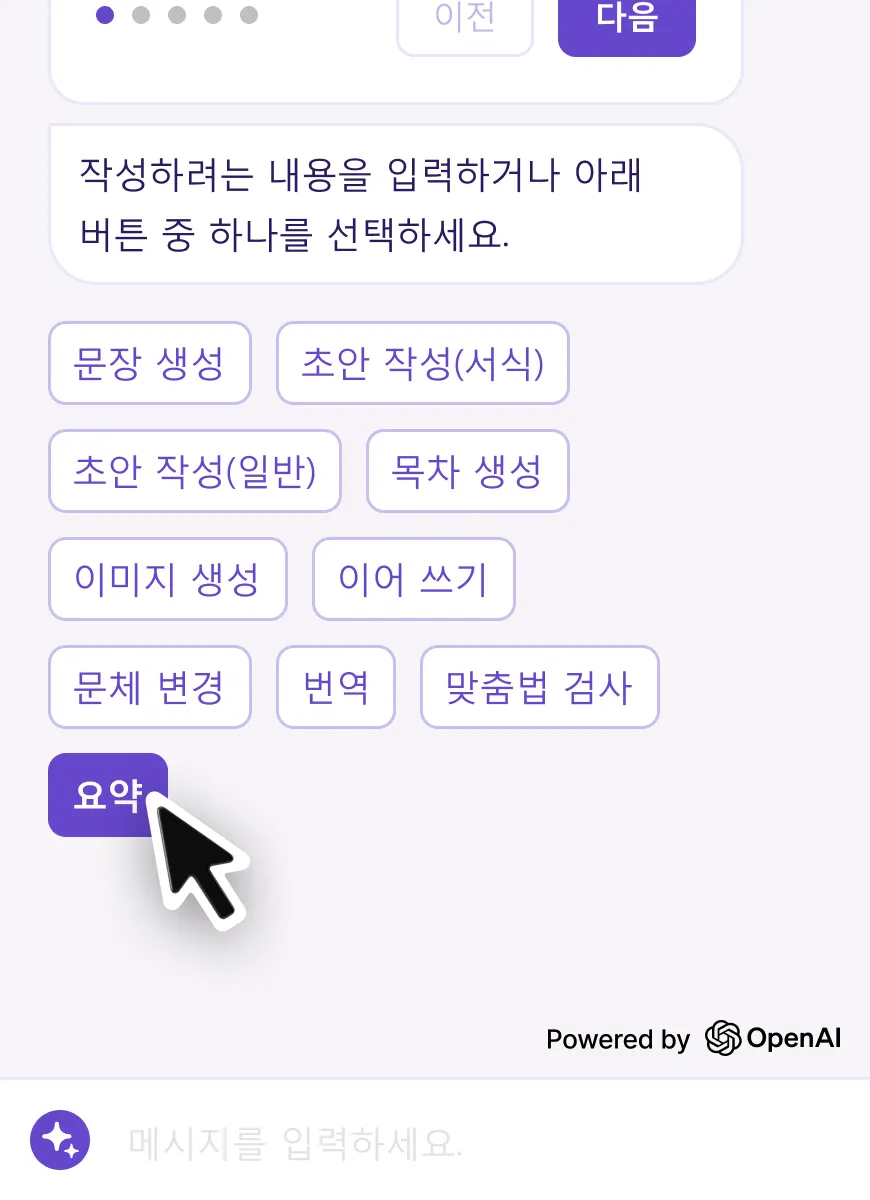The image size is (870, 1200).
Task: Tap the 다음 button
Action: [626, 20]
